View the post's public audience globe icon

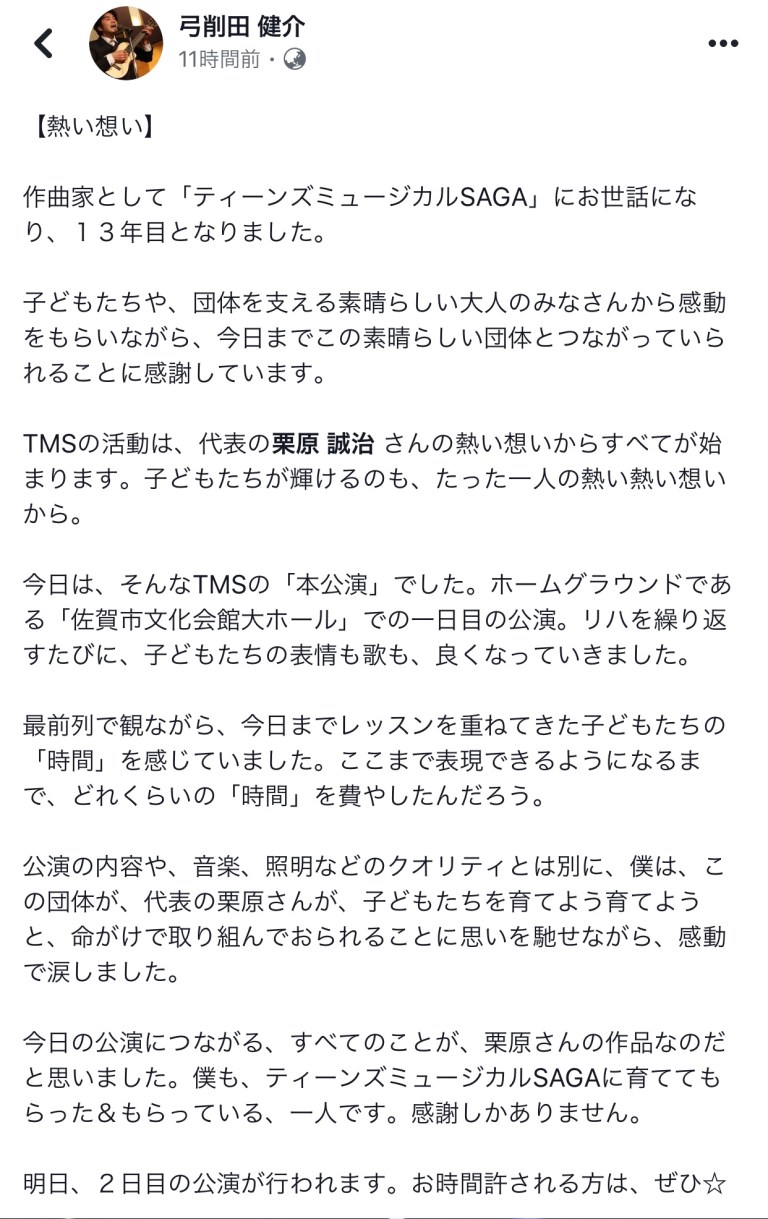(x=295, y=60)
